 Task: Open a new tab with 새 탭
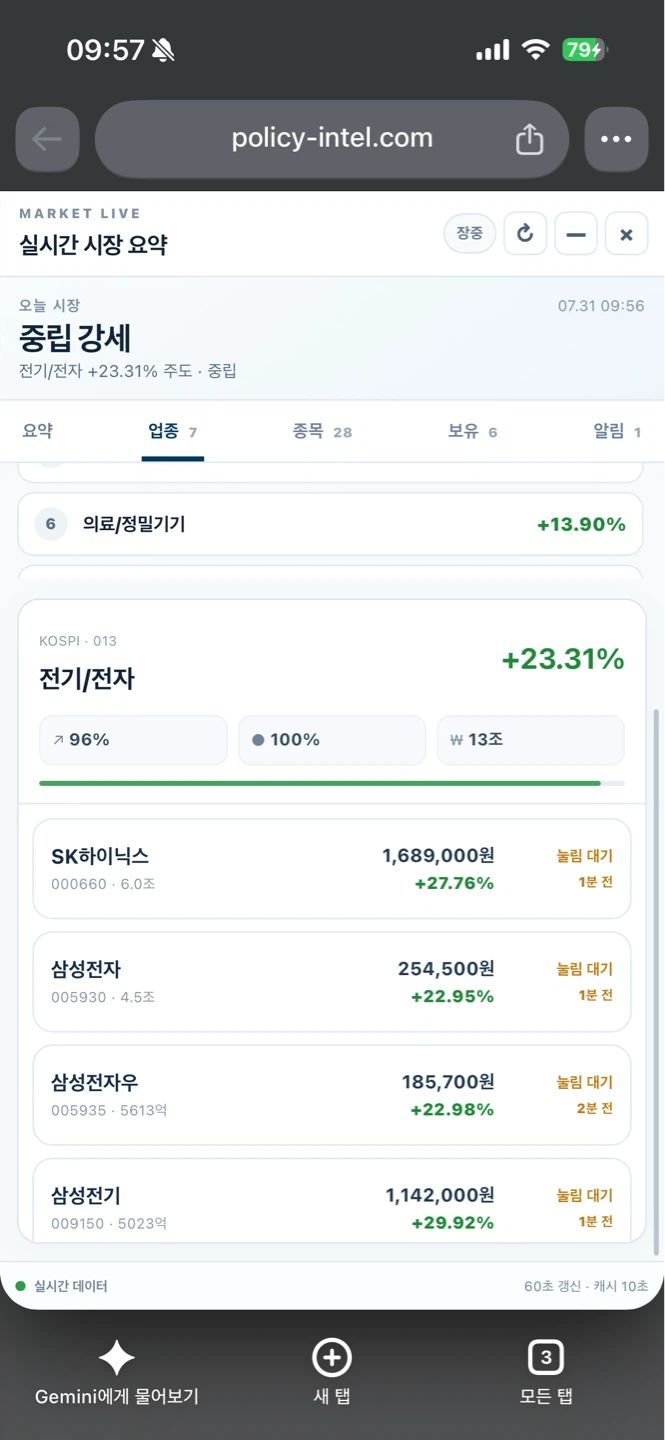[x=332, y=1374]
